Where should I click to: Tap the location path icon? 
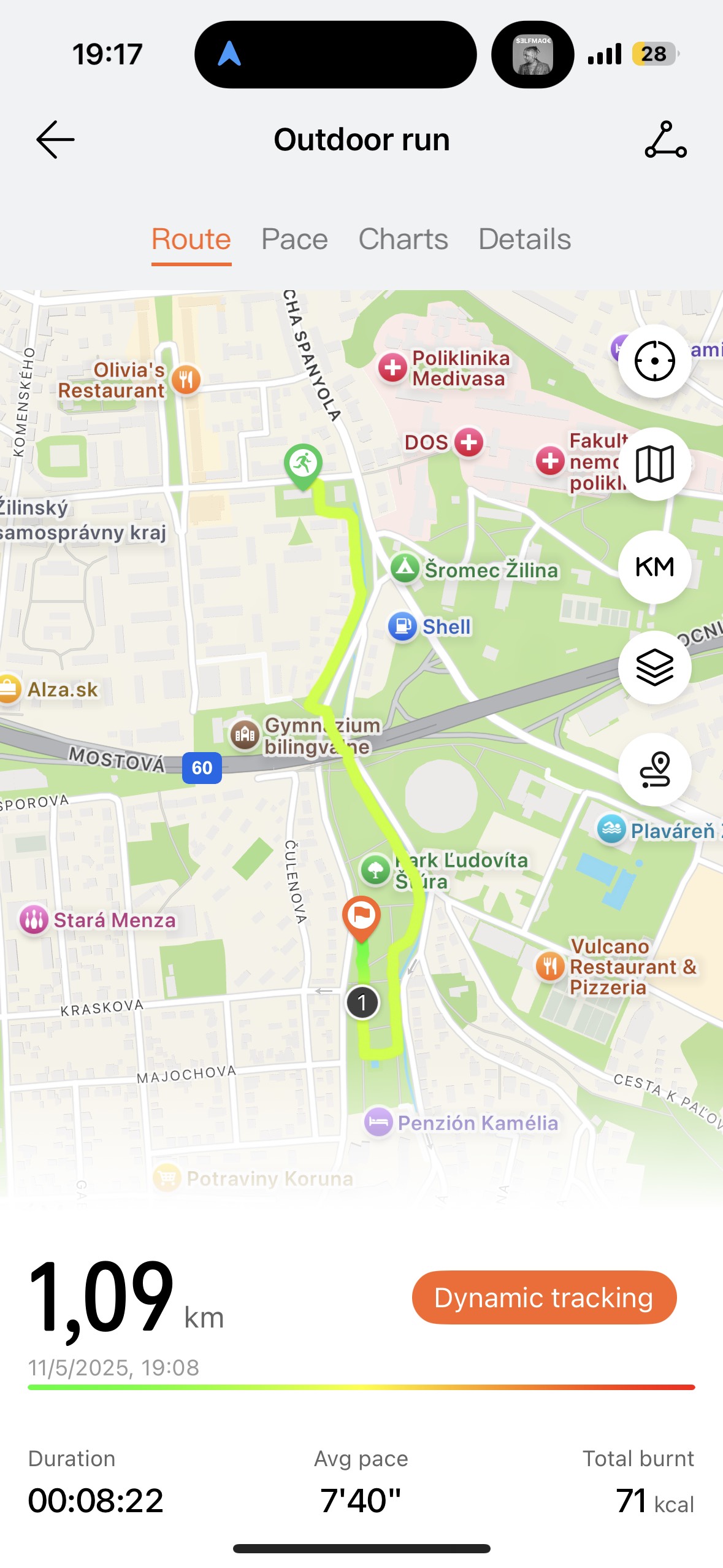[654, 769]
